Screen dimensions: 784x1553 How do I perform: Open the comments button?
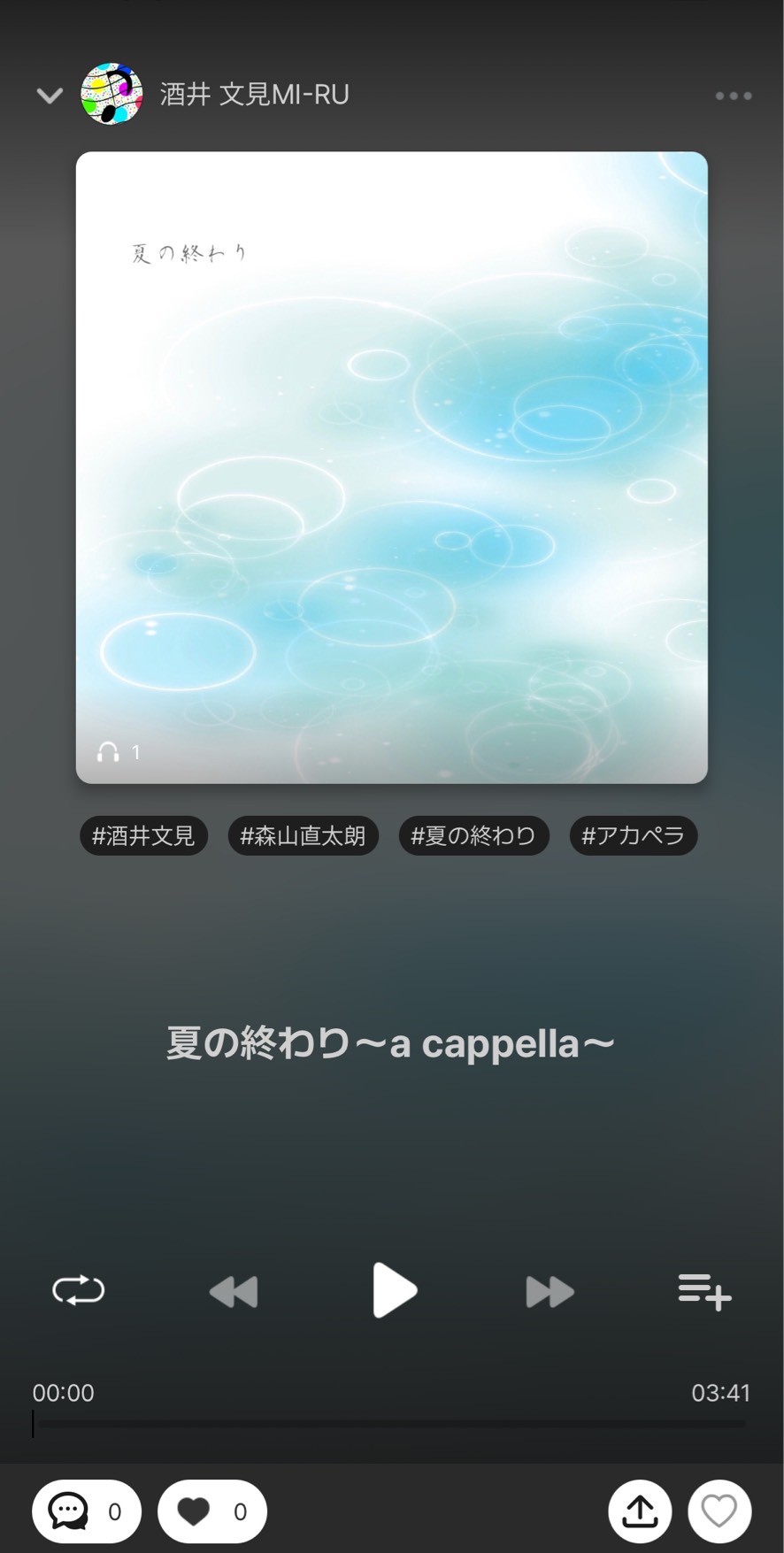pos(87,1511)
